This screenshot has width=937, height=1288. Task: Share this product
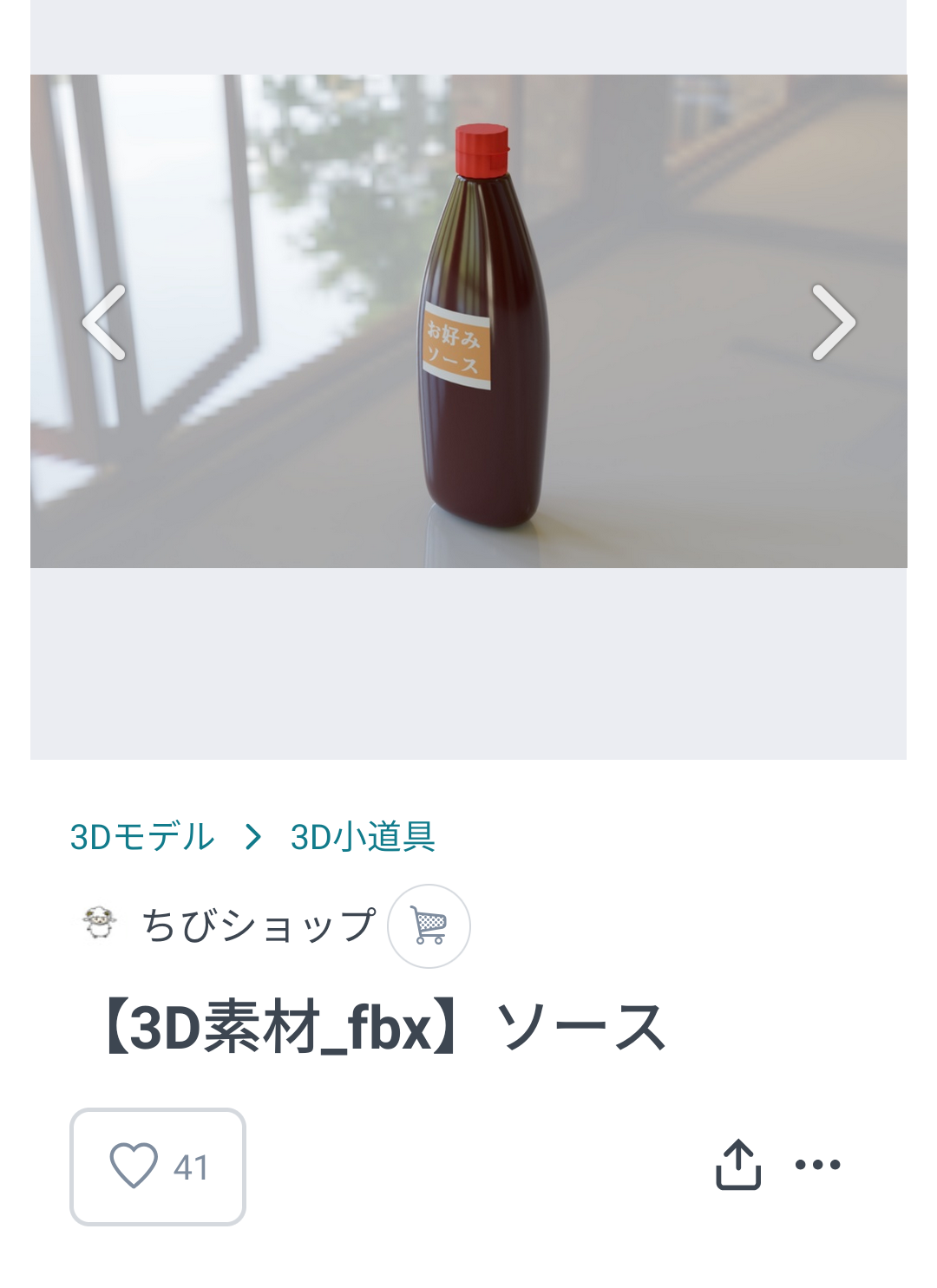(x=738, y=1164)
